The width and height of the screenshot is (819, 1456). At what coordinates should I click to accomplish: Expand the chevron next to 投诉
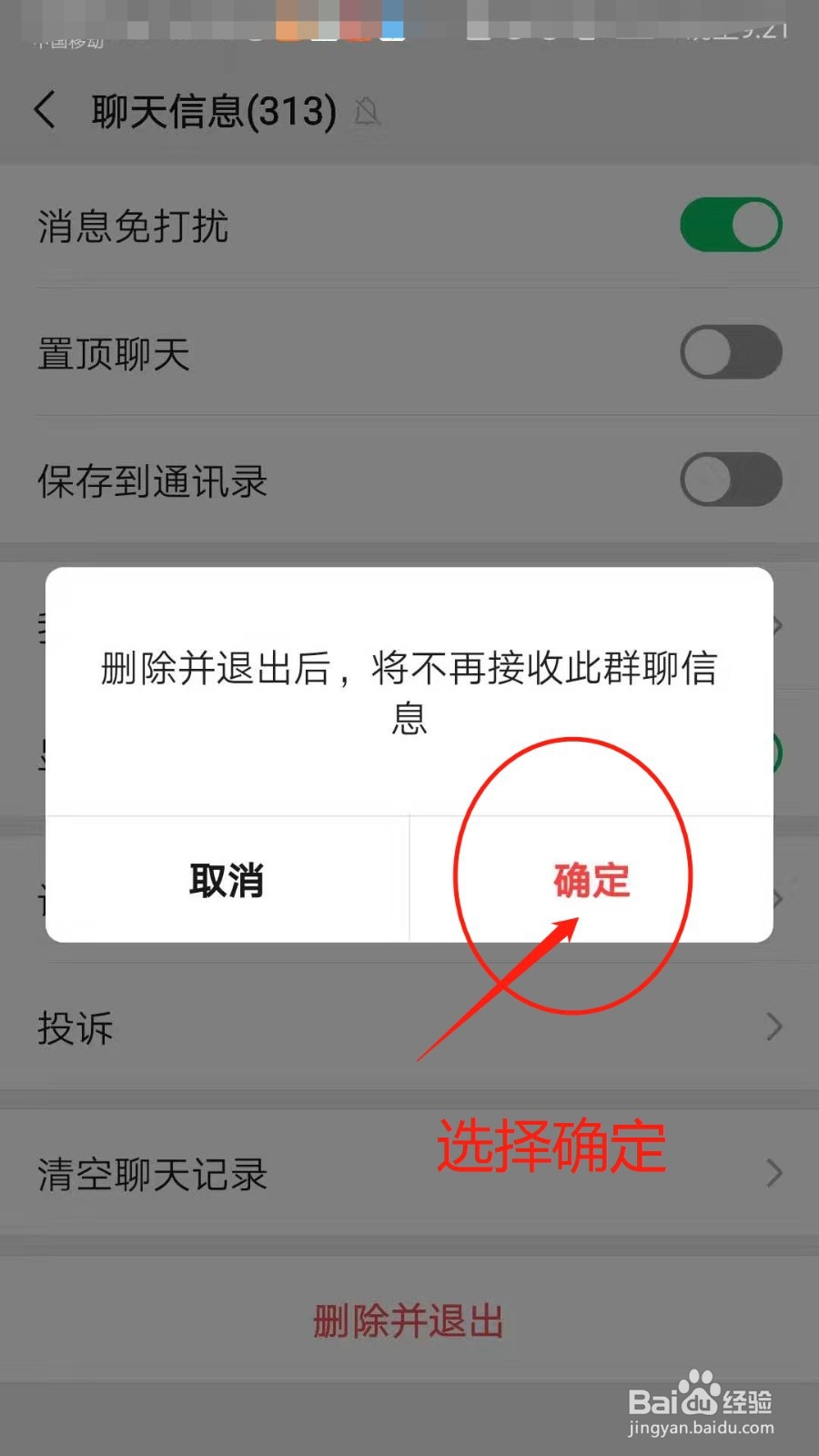coord(773,1026)
